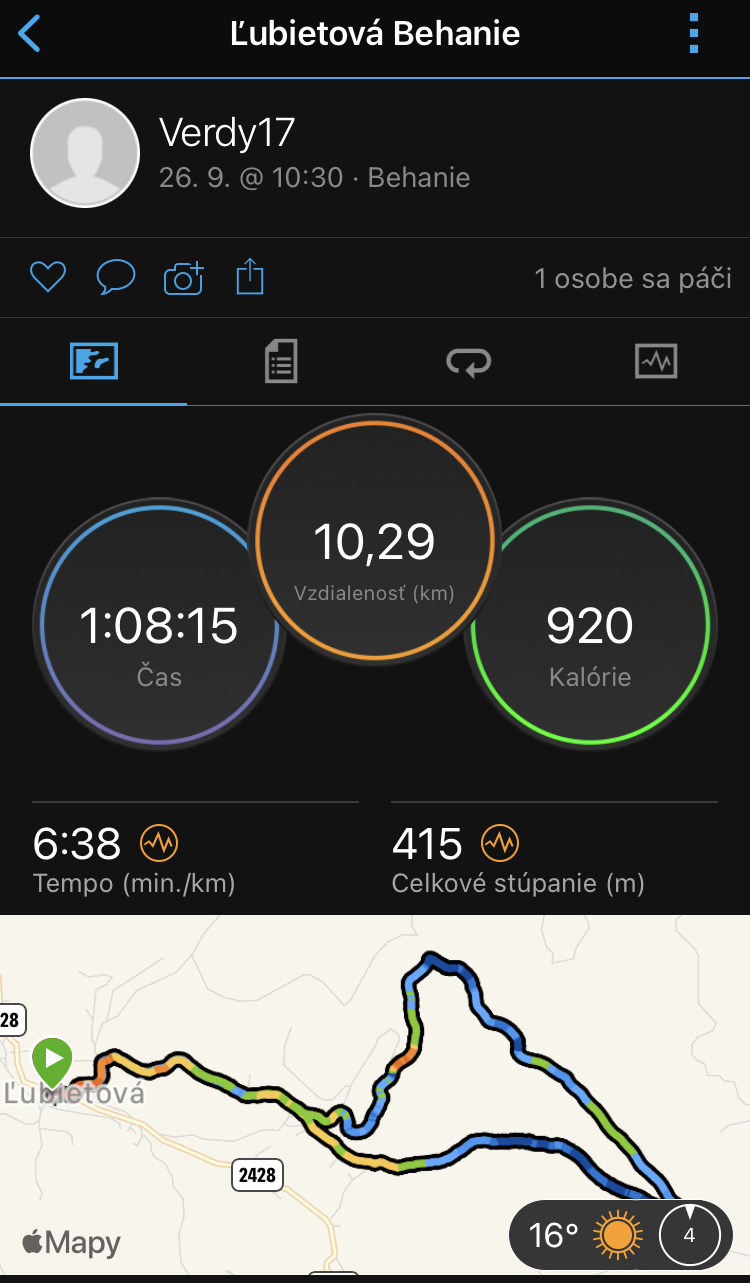Image resolution: width=750 pixels, height=1283 pixels.
Task: Open comments with the speech bubble icon
Action: [x=116, y=277]
